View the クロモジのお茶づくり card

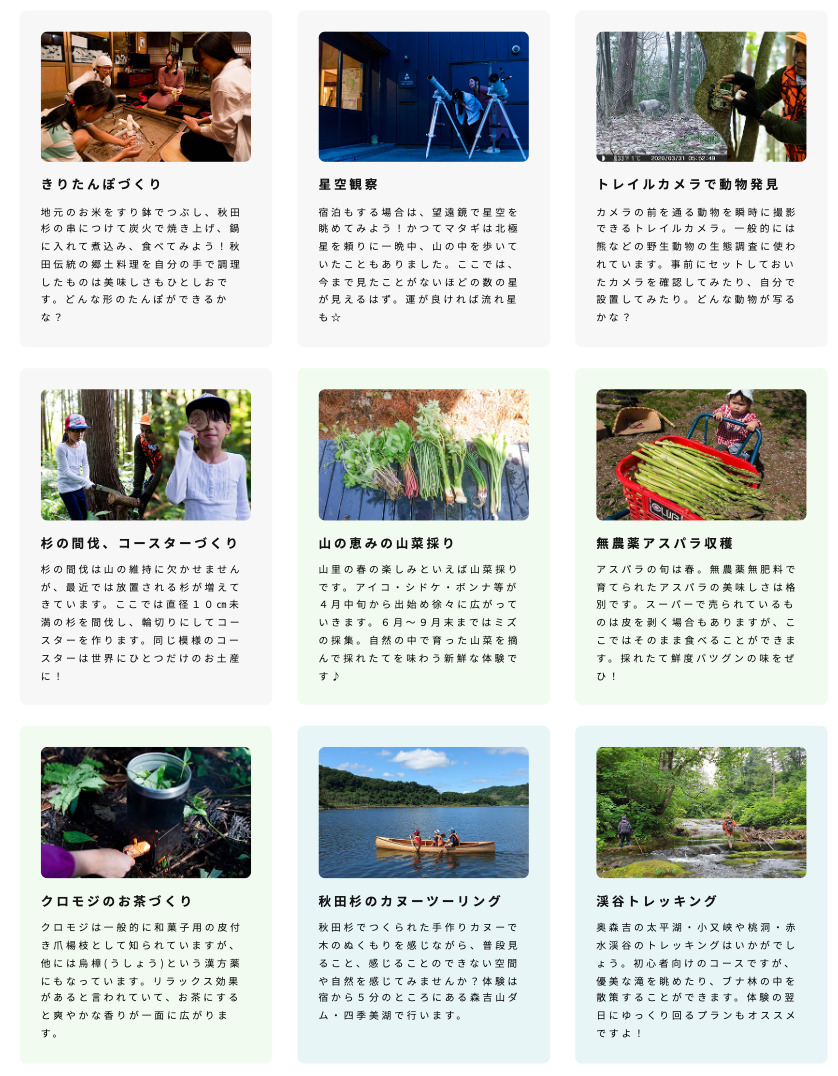tap(146, 895)
